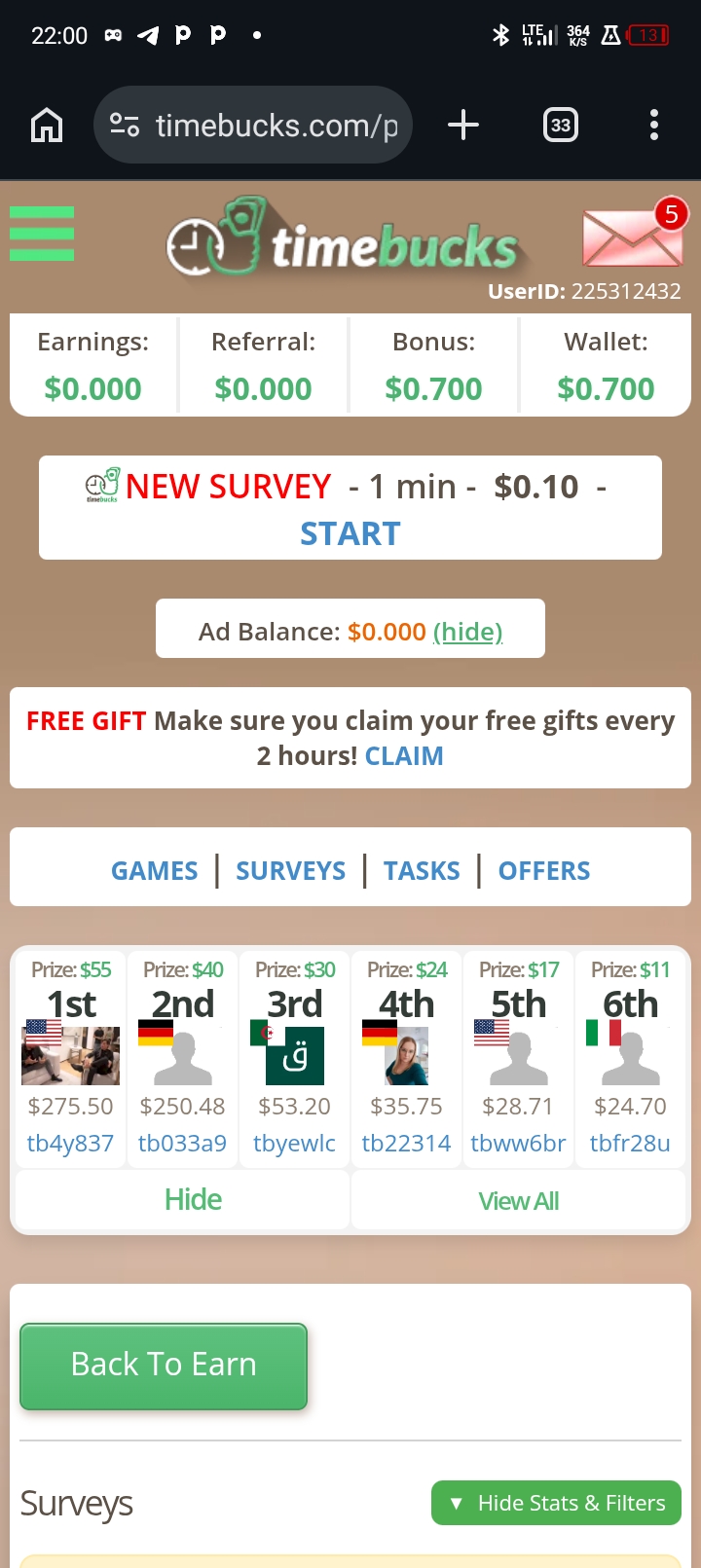Open the OFFERS section
Viewport: 701px width, 1568px height.
[x=543, y=870]
